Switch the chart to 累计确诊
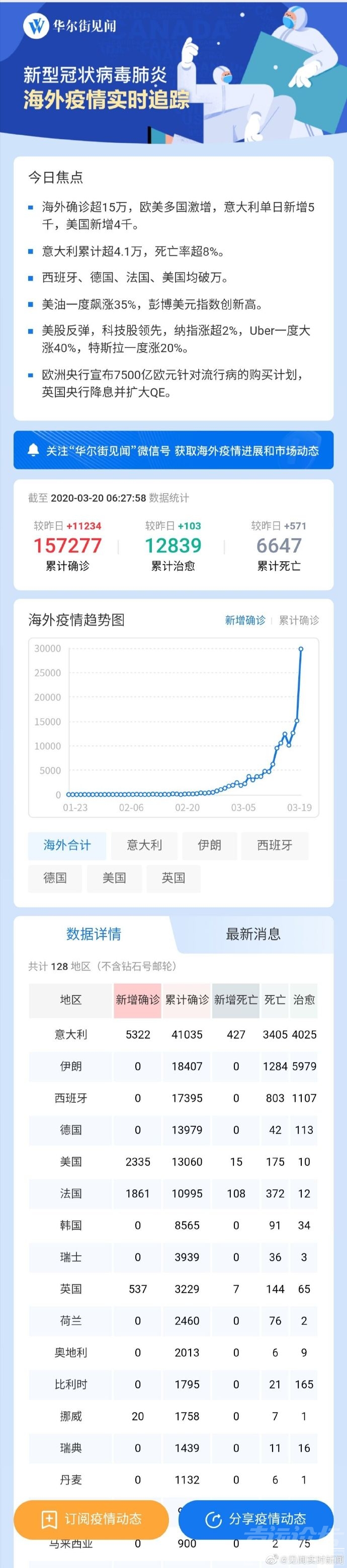 point(298,620)
